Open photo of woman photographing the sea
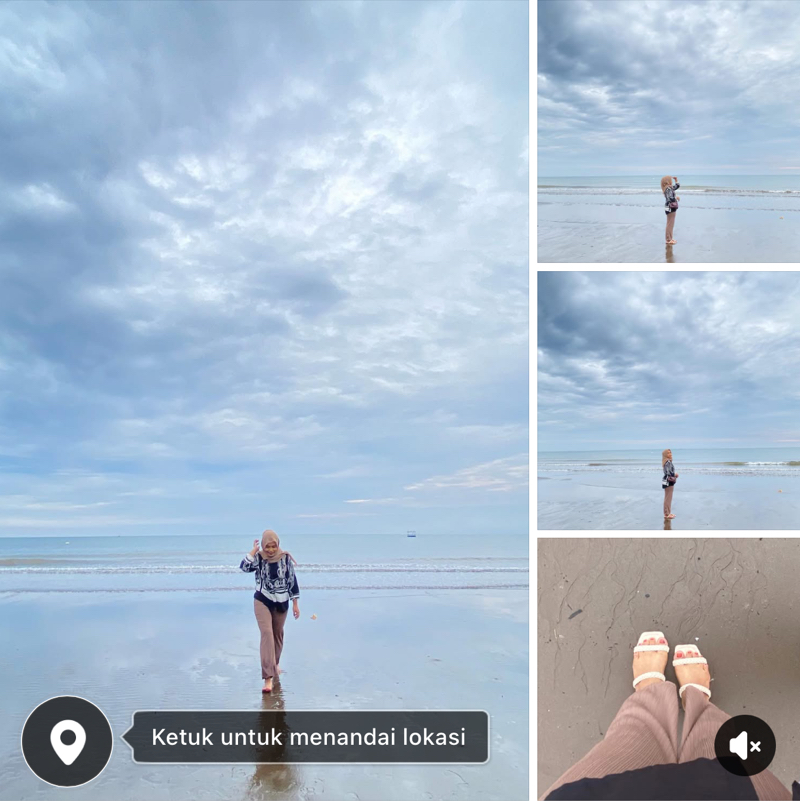 [x=668, y=131]
